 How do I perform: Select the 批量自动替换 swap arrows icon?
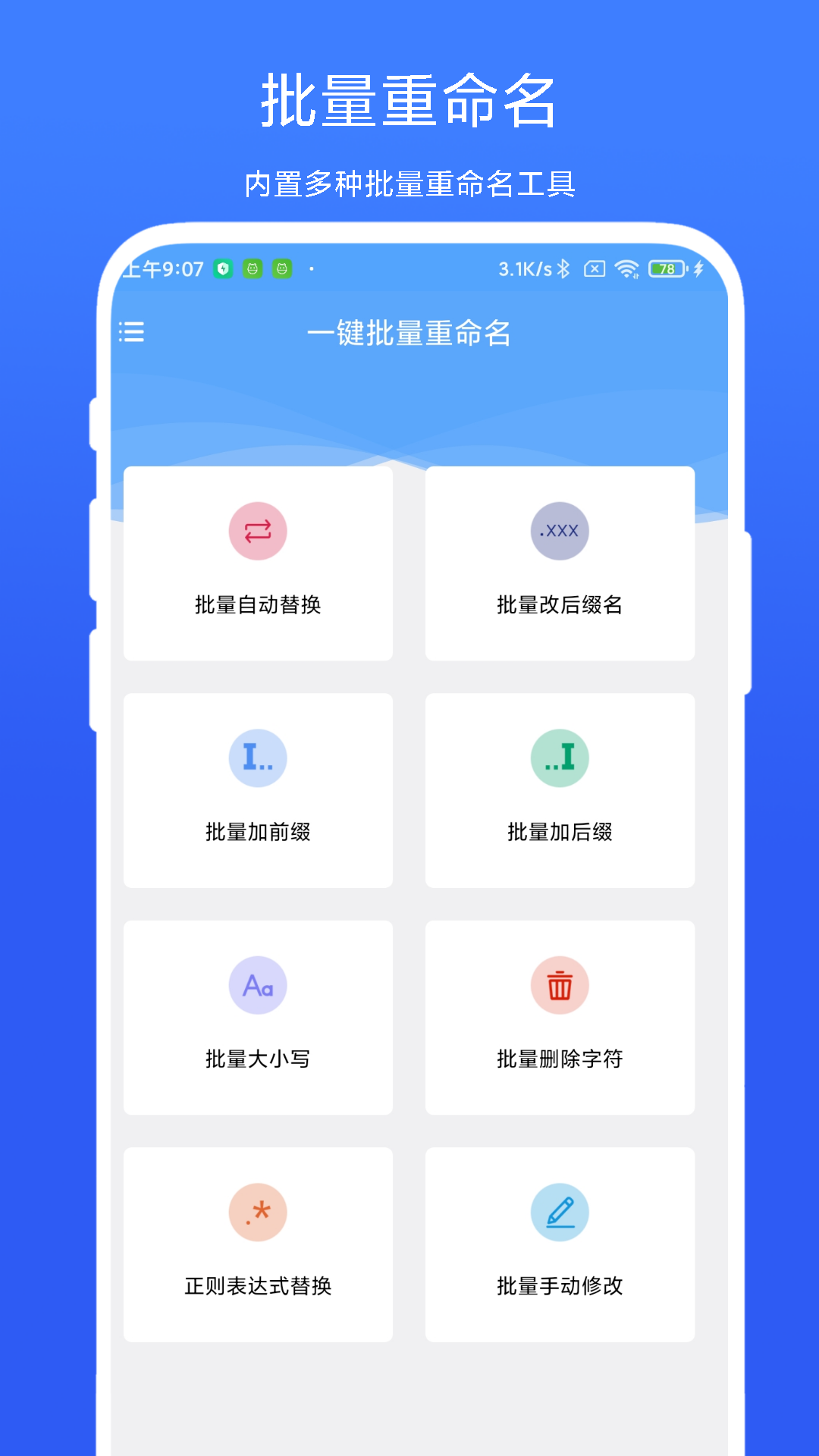click(x=258, y=531)
